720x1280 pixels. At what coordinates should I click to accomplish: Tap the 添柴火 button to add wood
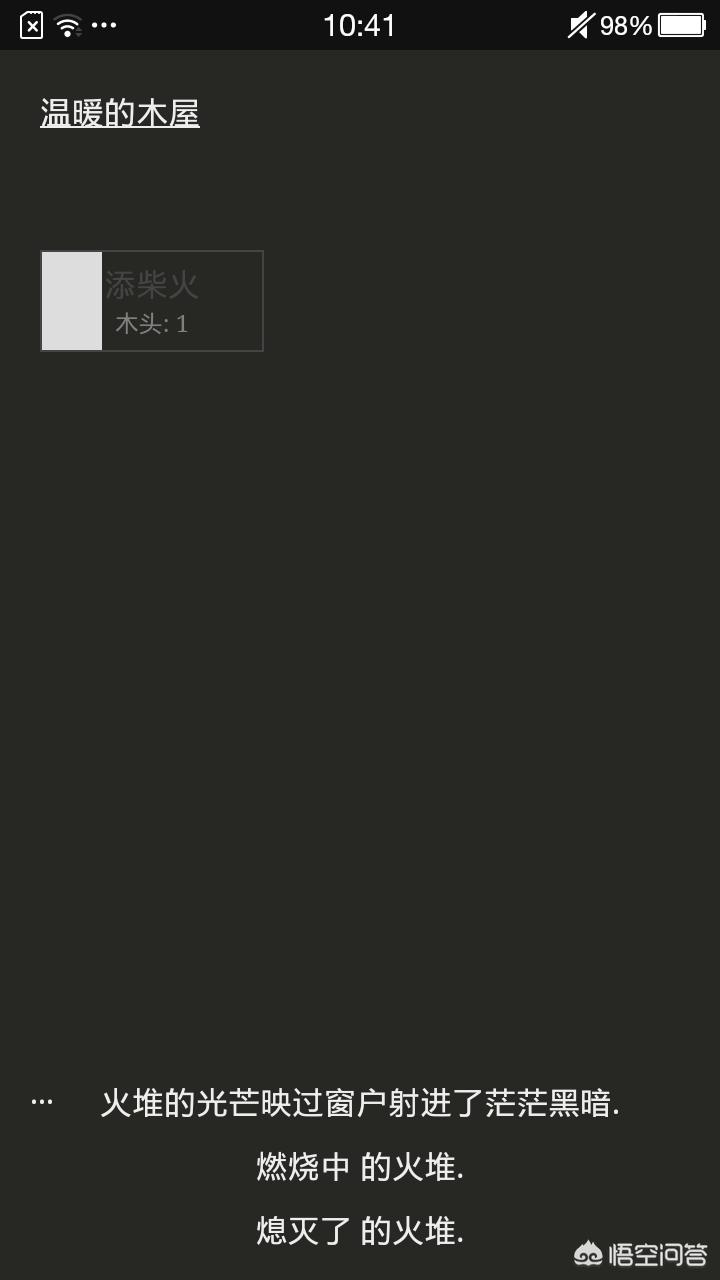pos(152,301)
